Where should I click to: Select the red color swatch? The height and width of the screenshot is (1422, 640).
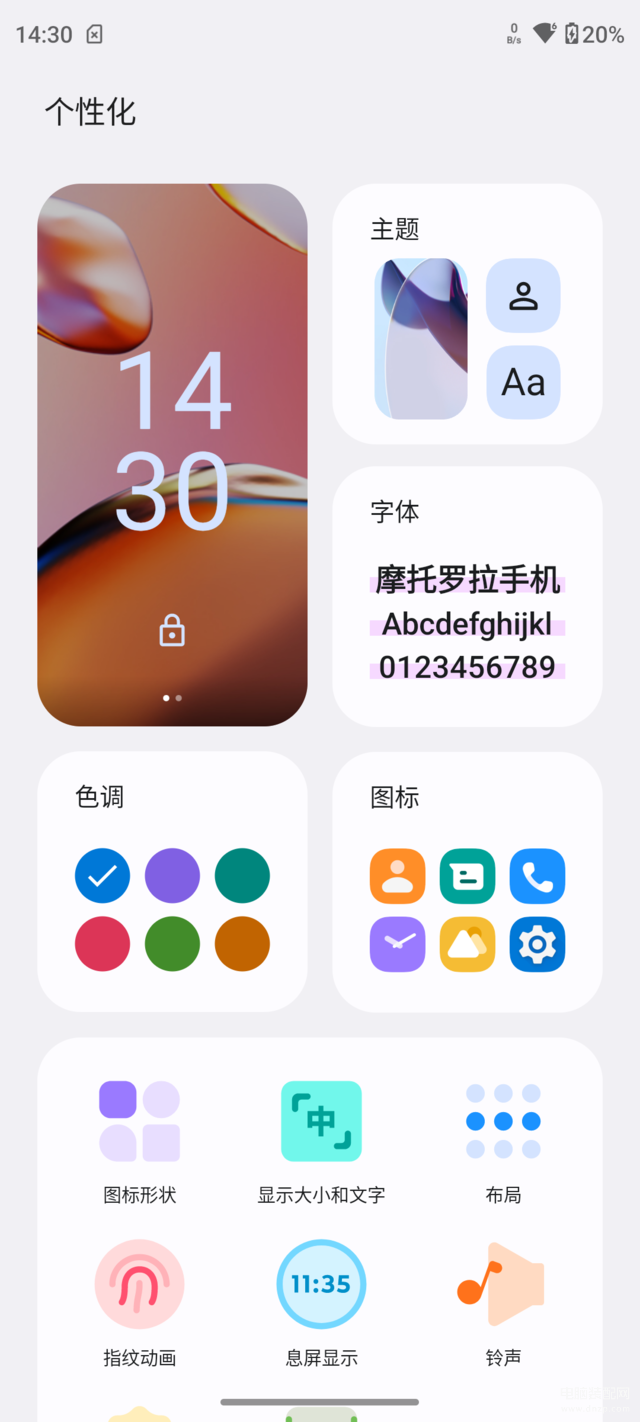[x=102, y=944]
